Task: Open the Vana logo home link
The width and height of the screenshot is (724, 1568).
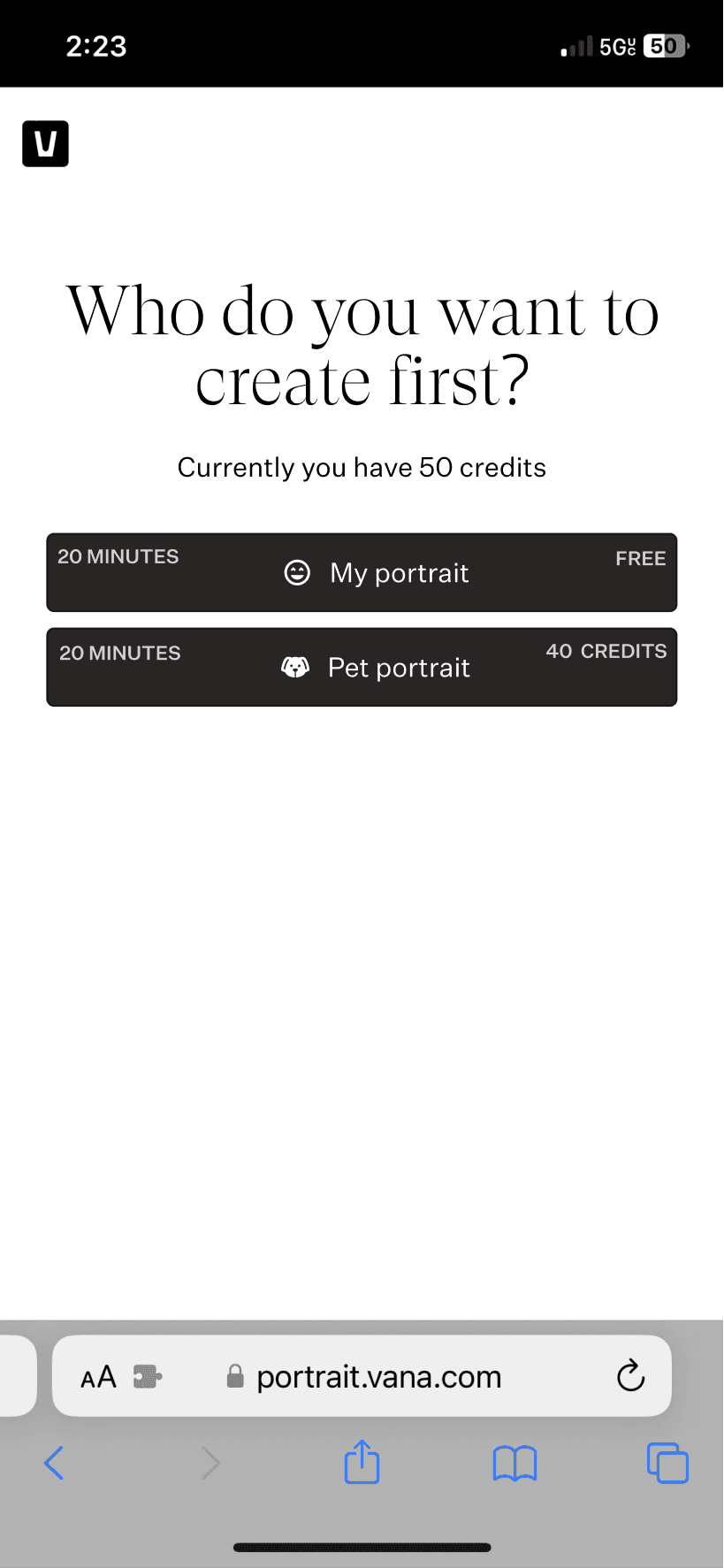Action: coord(45,143)
